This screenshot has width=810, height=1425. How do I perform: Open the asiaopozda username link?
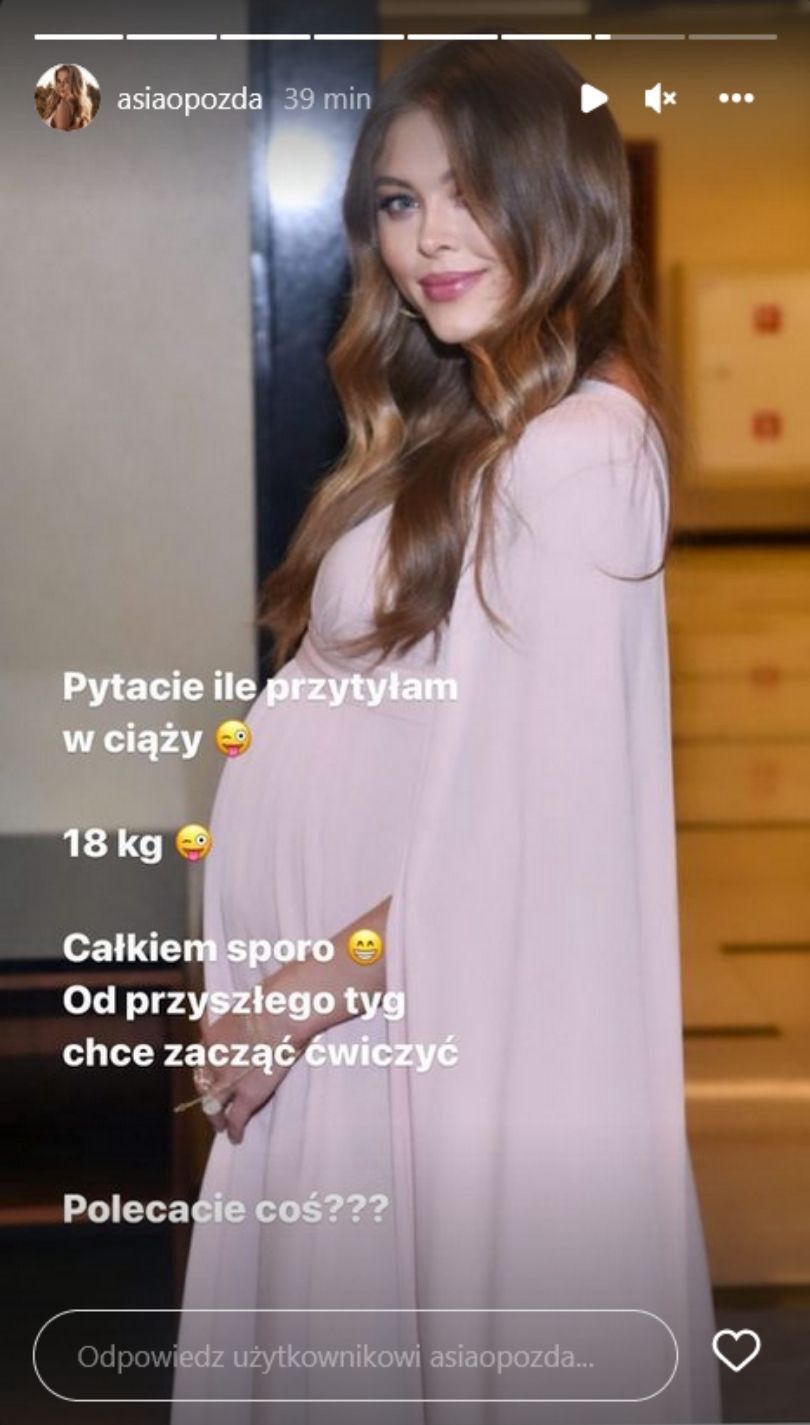189,99
